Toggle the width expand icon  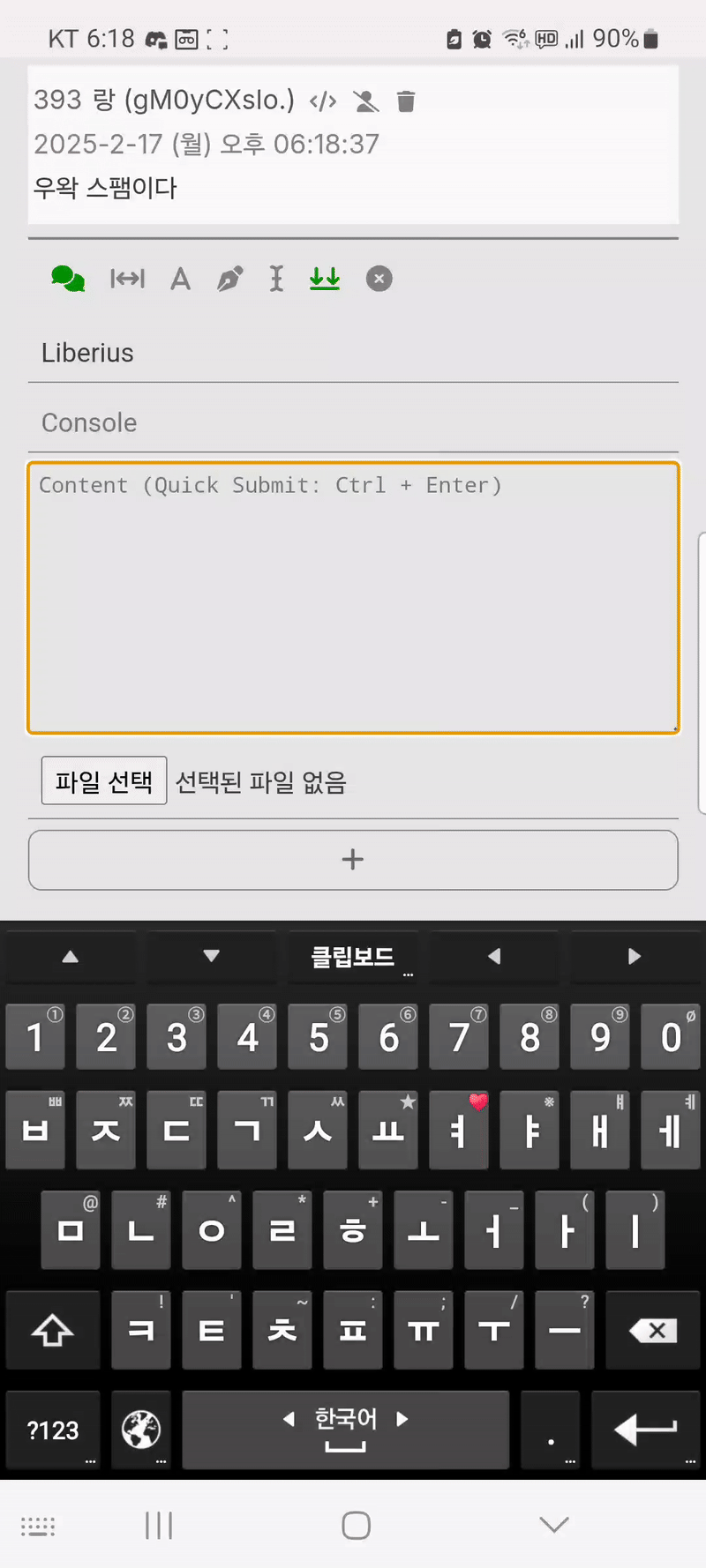click(x=127, y=279)
